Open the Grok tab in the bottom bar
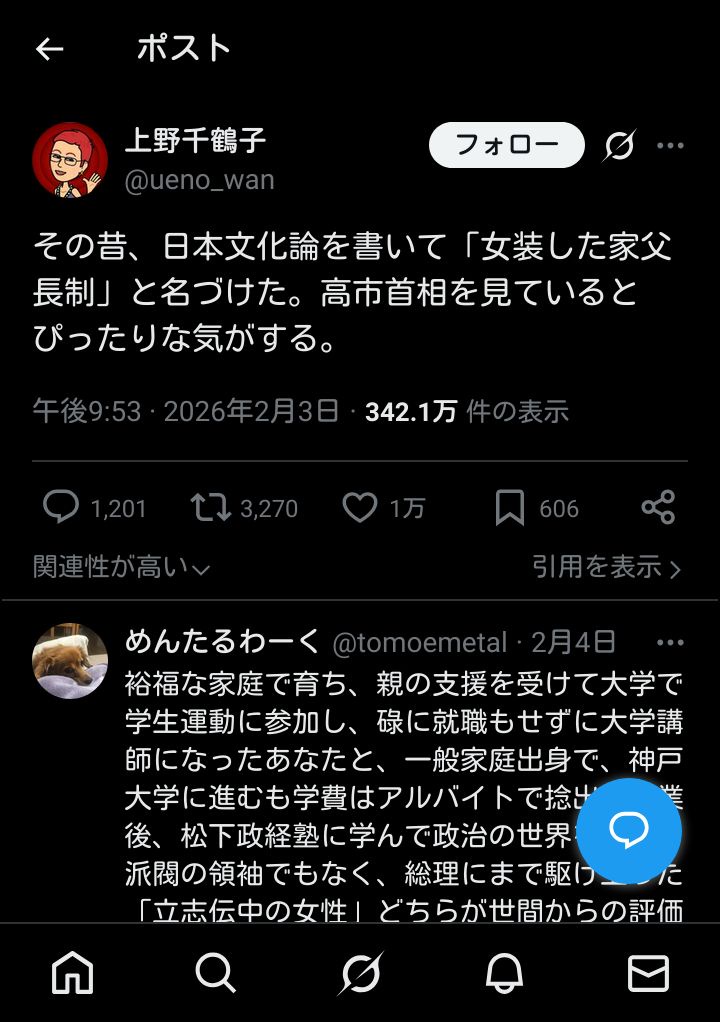 point(360,972)
